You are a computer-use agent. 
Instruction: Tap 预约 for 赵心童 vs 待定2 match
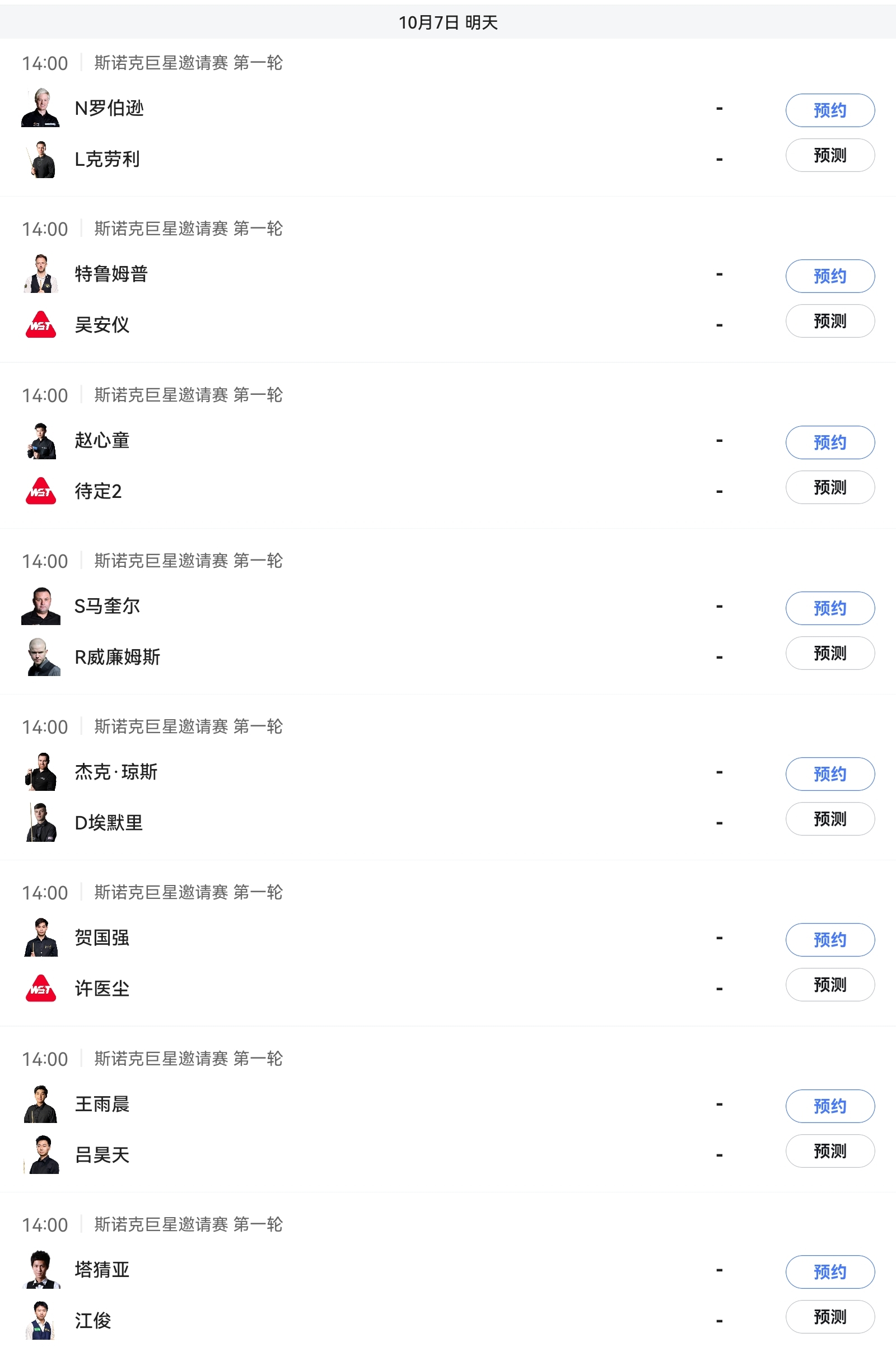point(829,442)
